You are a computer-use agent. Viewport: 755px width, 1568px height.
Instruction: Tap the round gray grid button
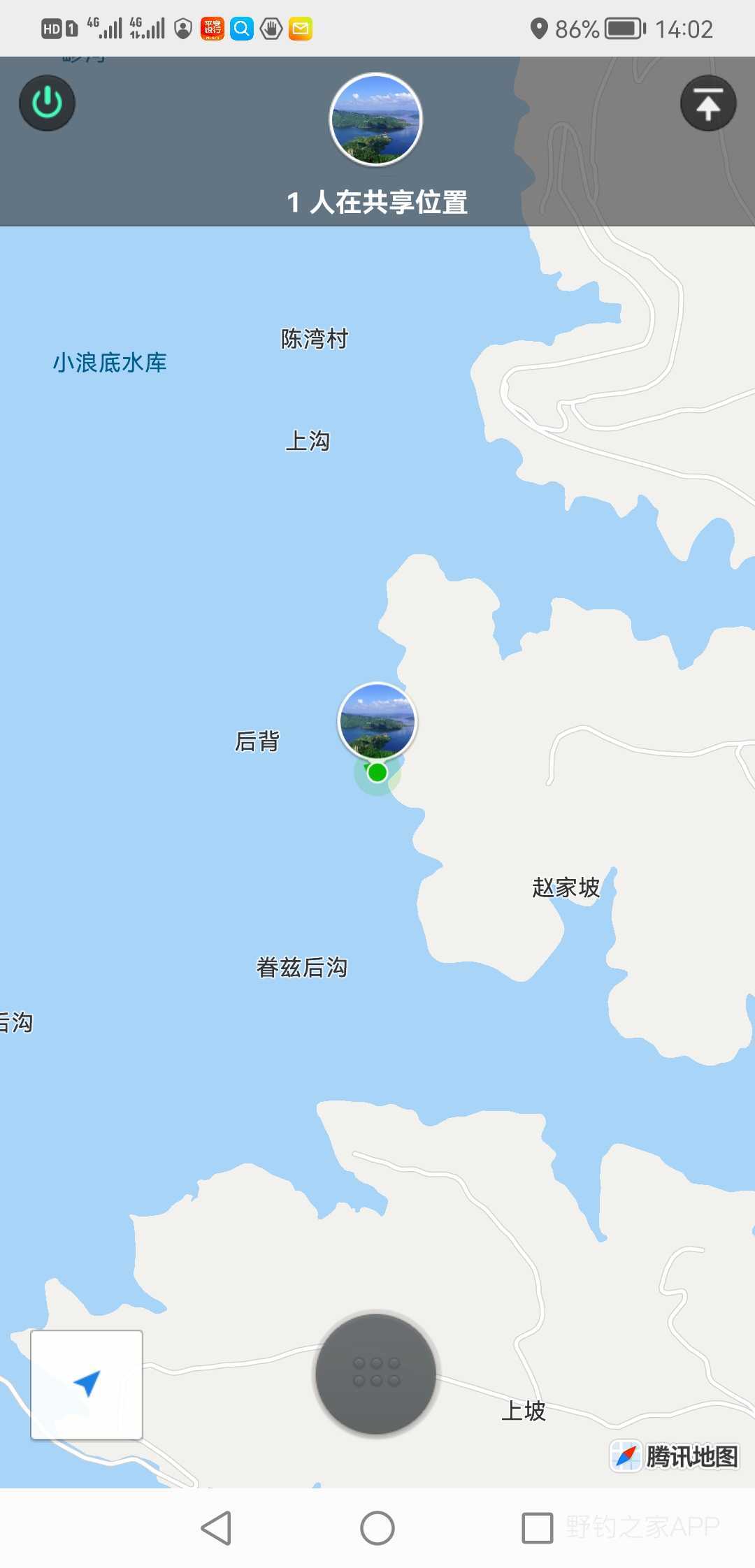coord(376,1373)
